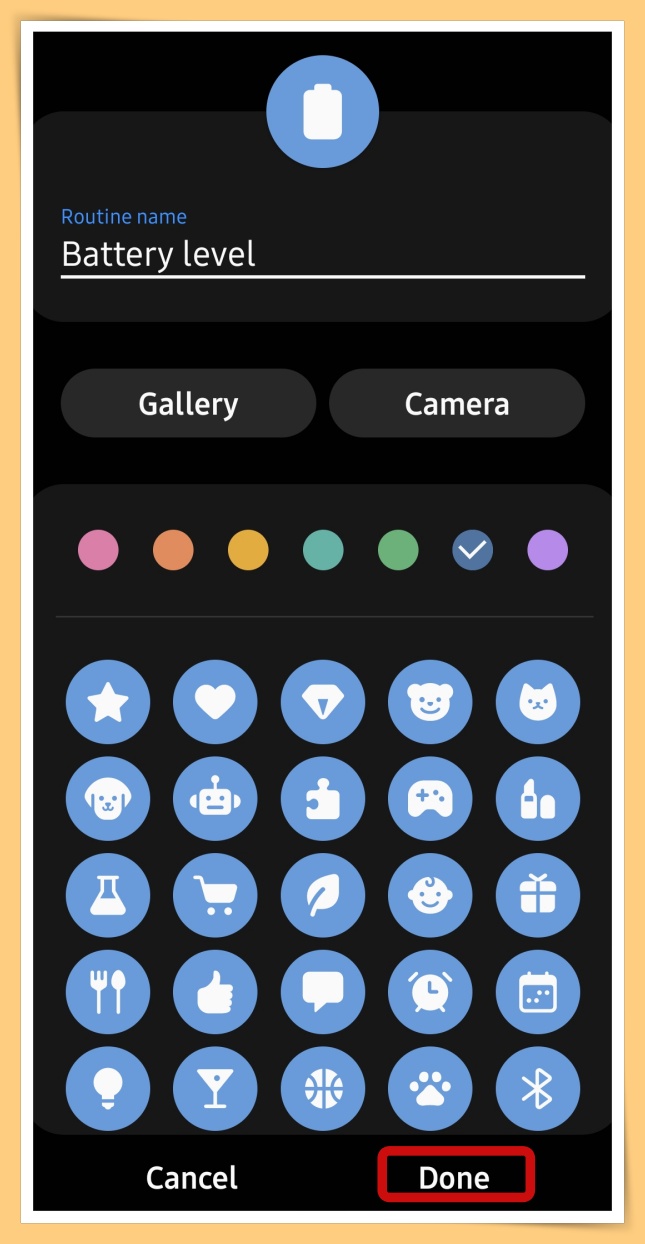Confirm changes with Done

click(455, 1177)
